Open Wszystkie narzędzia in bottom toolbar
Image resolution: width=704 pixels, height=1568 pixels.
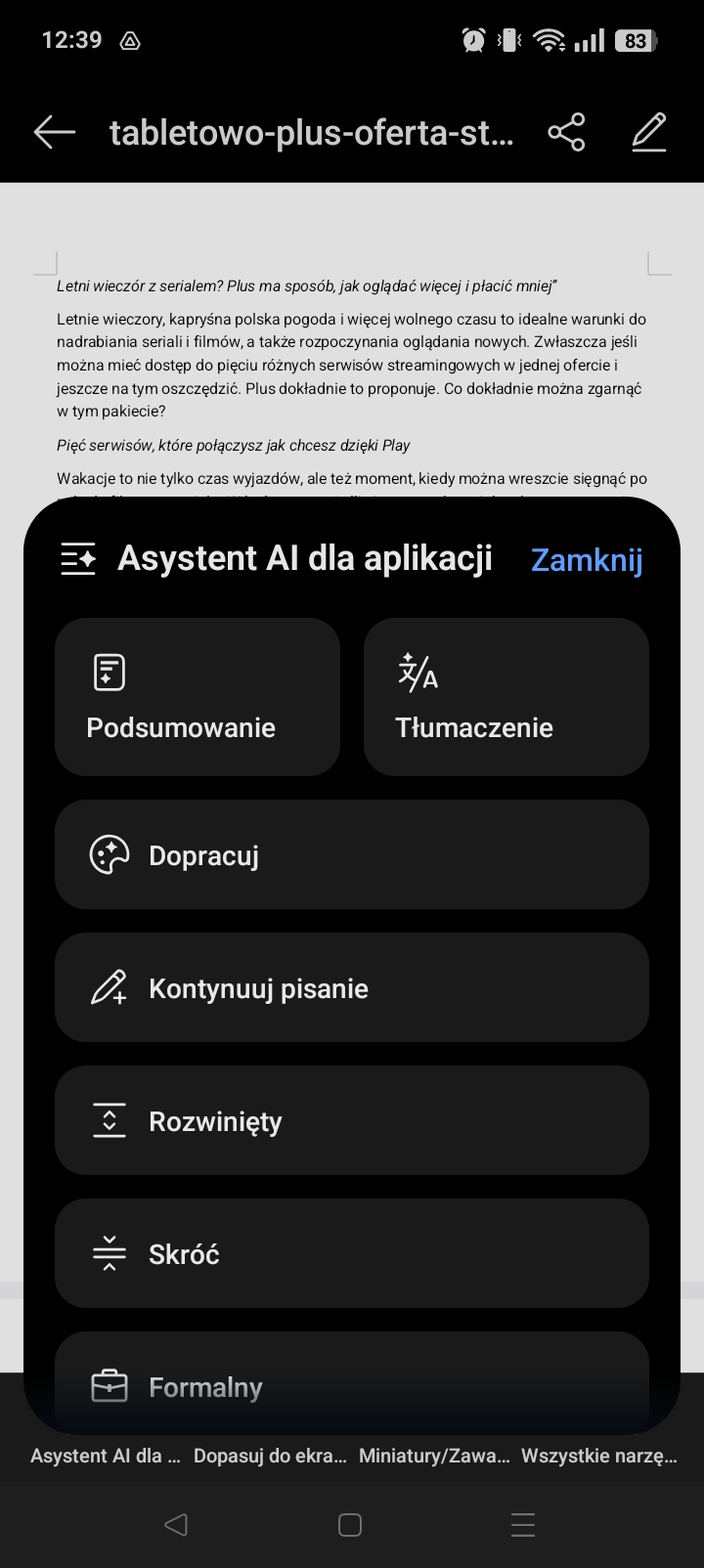(x=599, y=1456)
